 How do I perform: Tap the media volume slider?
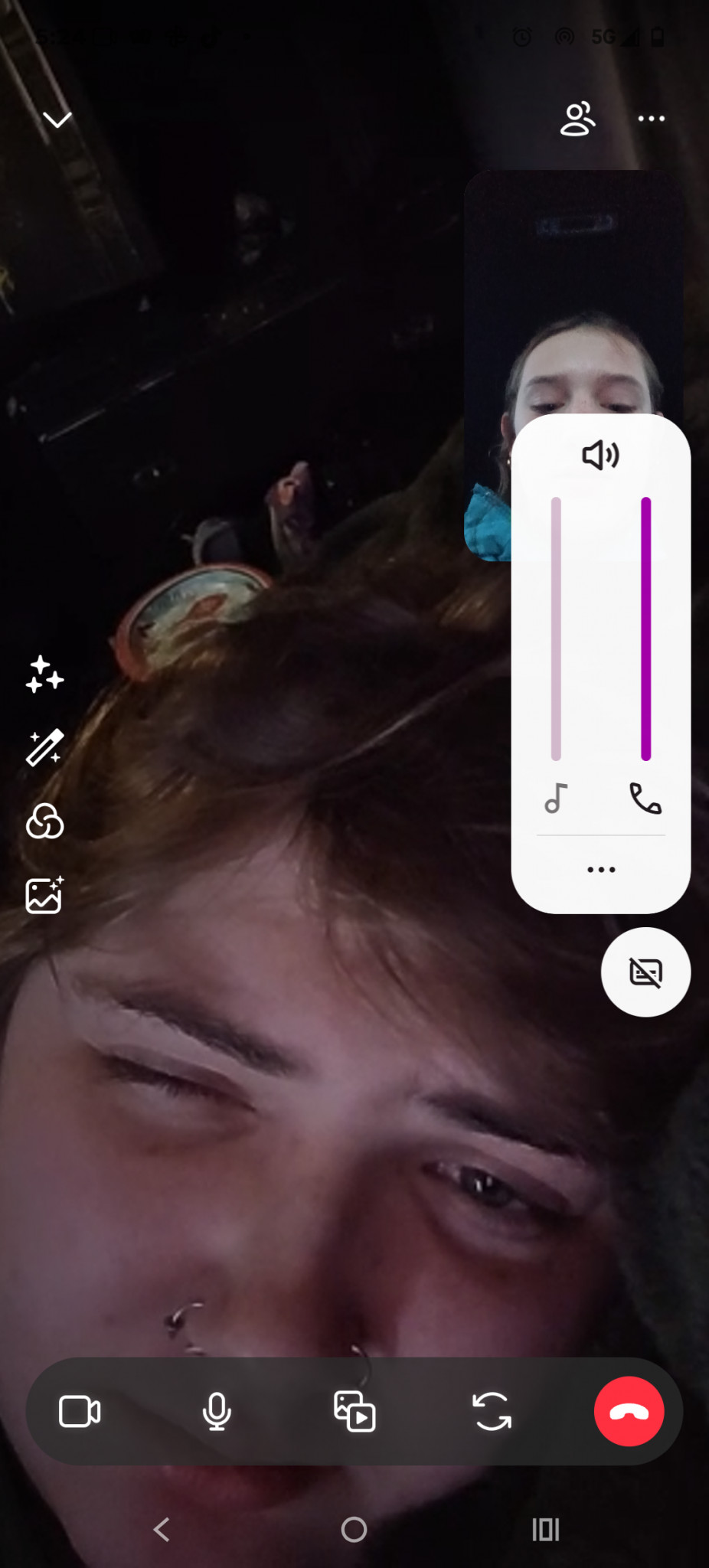pos(556,628)
